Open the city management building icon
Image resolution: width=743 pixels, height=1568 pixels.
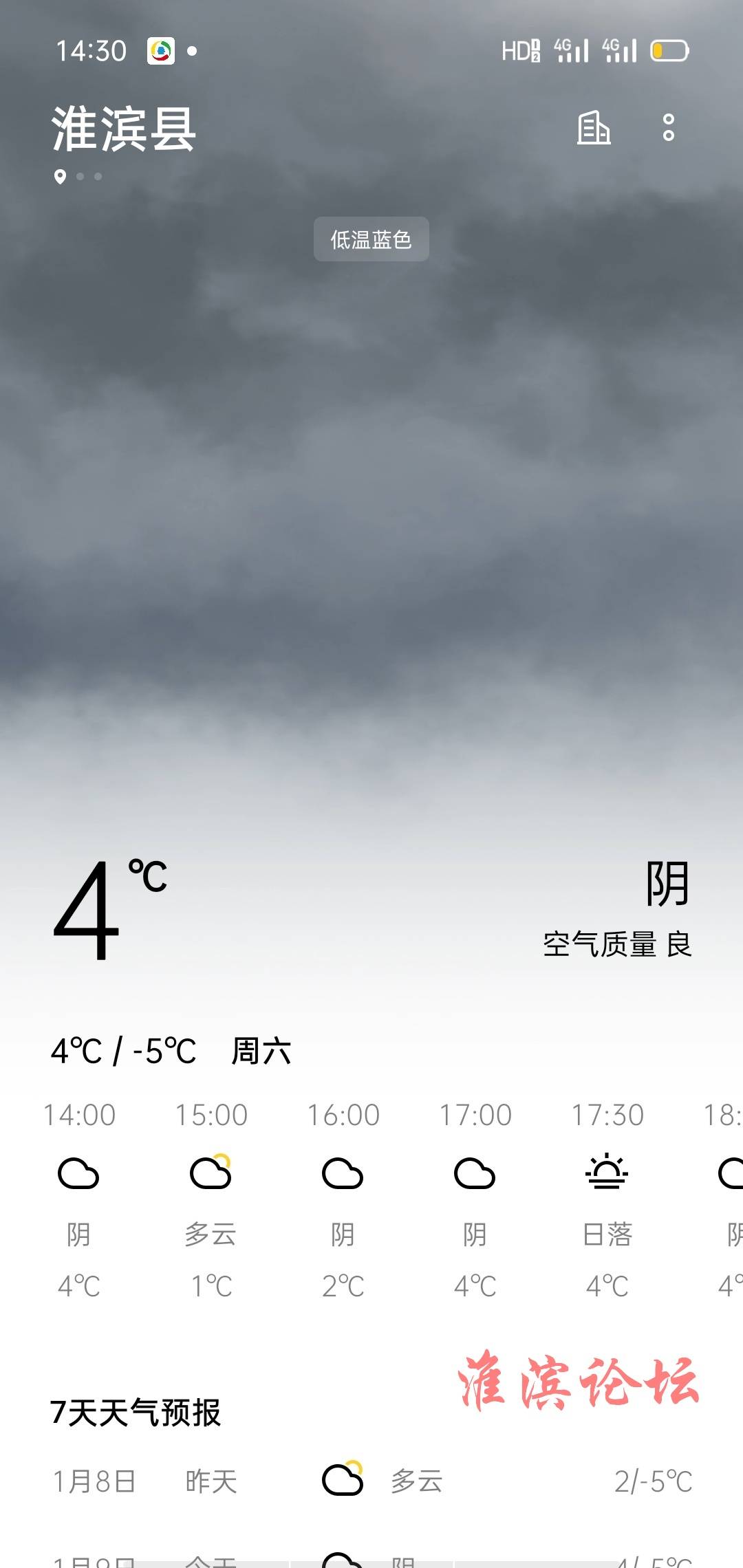tap(593, 128)
